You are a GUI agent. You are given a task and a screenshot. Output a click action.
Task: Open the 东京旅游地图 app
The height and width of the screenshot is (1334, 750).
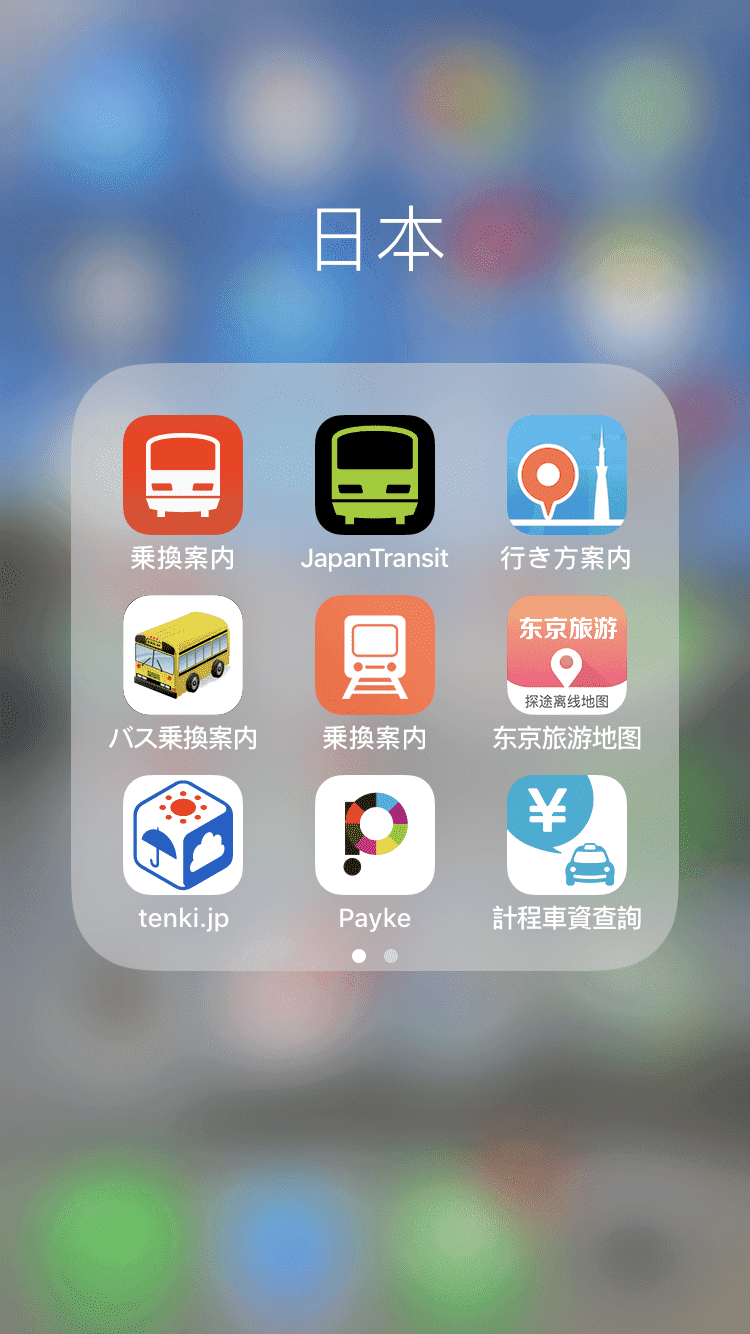pos(567,655)
